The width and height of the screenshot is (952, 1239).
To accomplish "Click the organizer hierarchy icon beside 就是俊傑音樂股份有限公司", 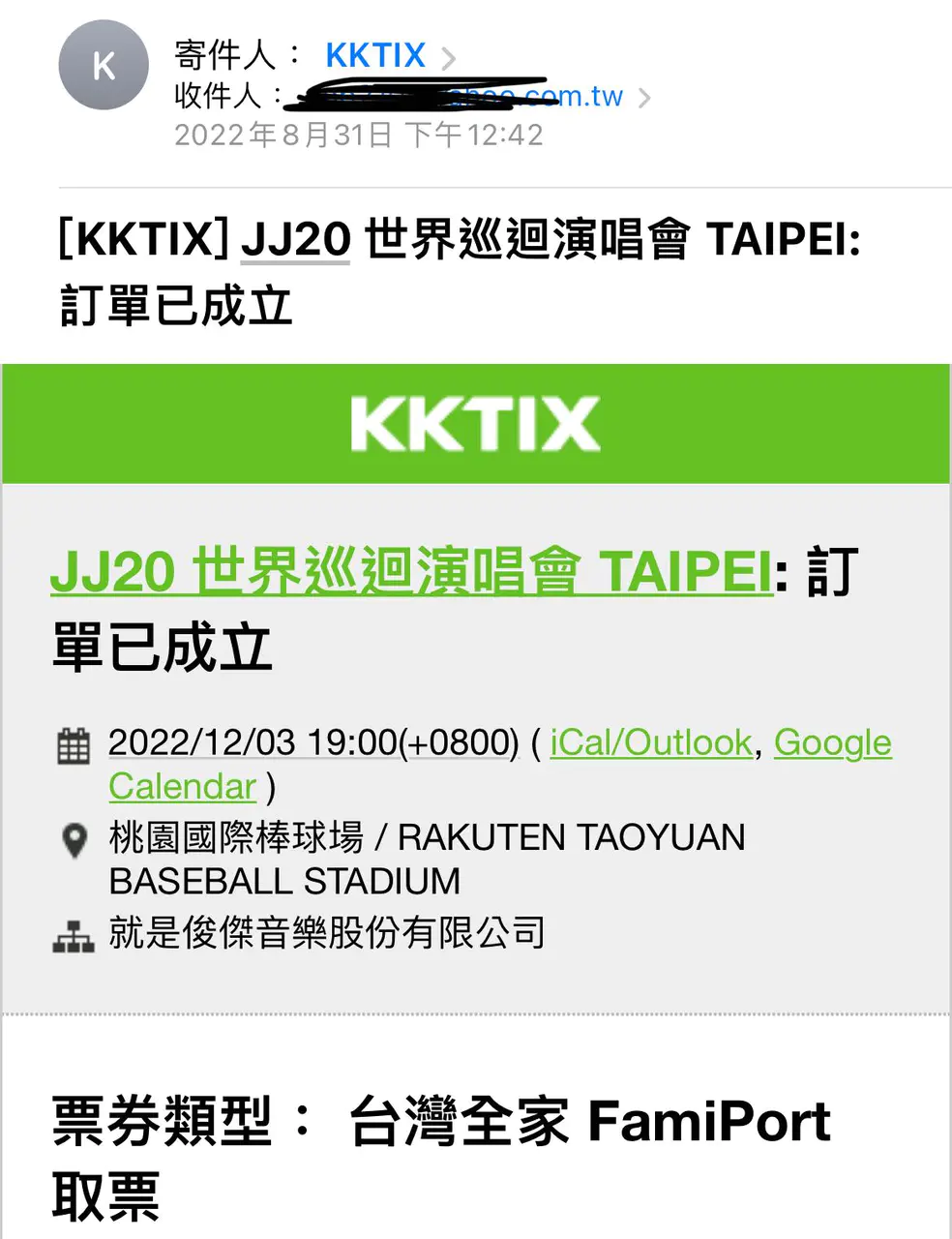I will (72, 932).
